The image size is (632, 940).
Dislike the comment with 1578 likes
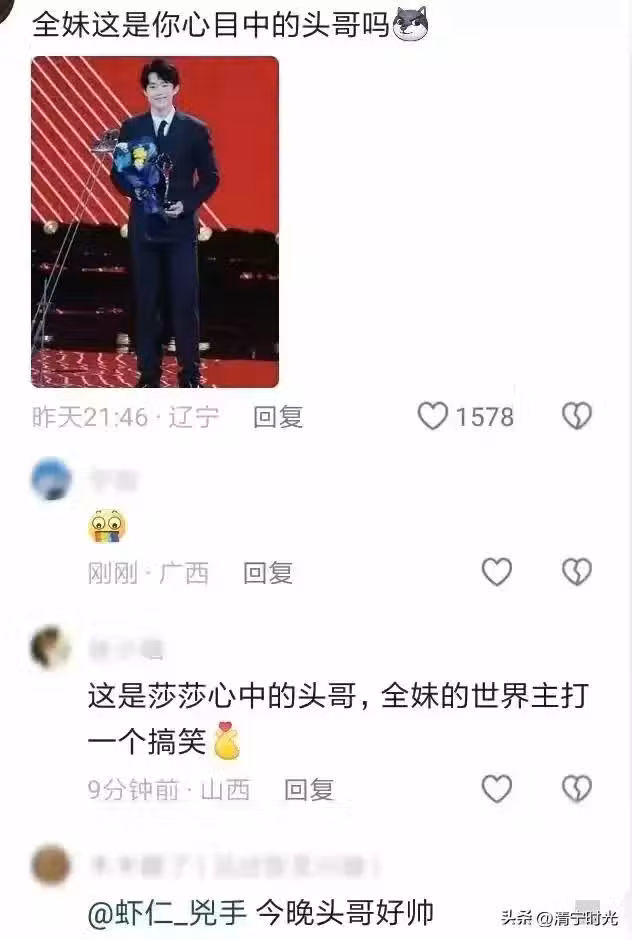pos(577,416)
